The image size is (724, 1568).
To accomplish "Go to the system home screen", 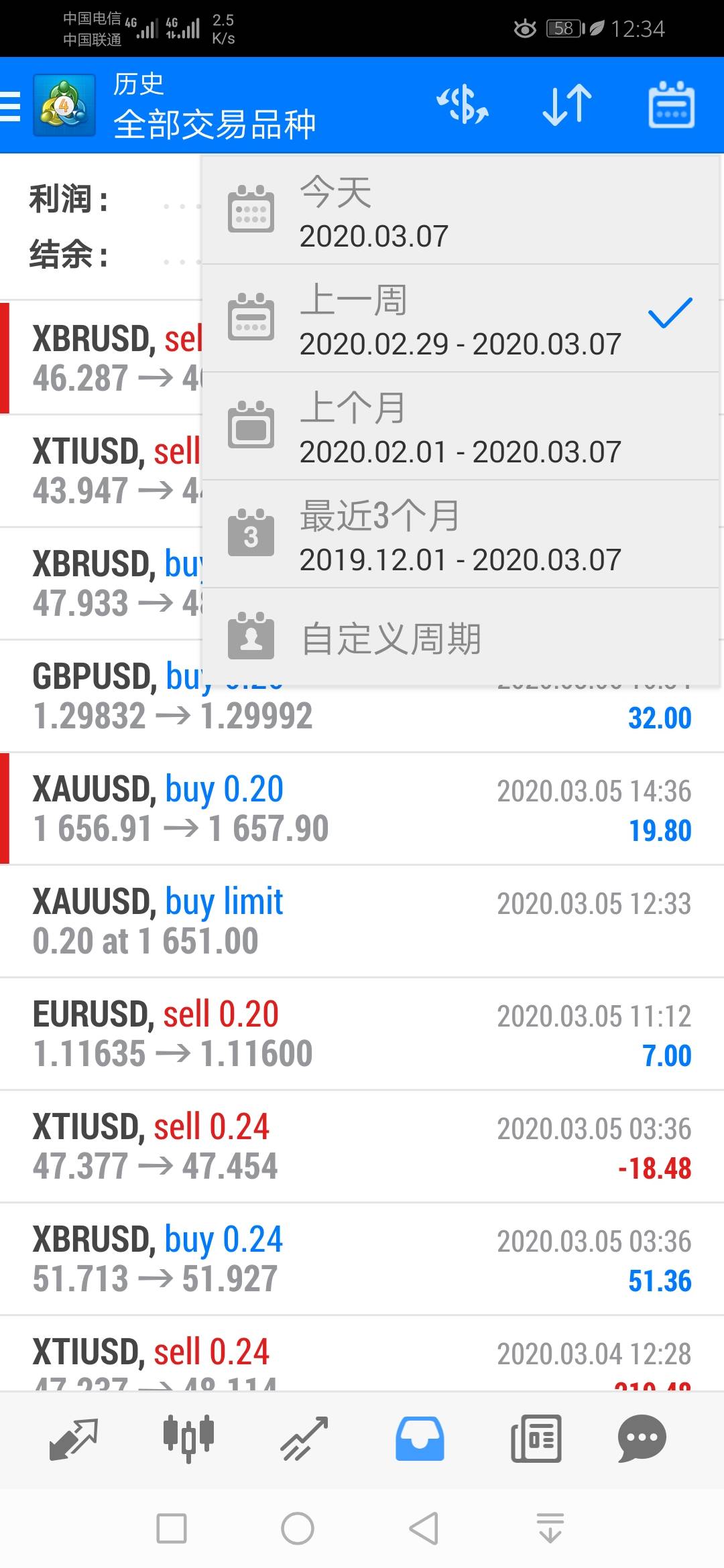I will (x=298, y=1528).
